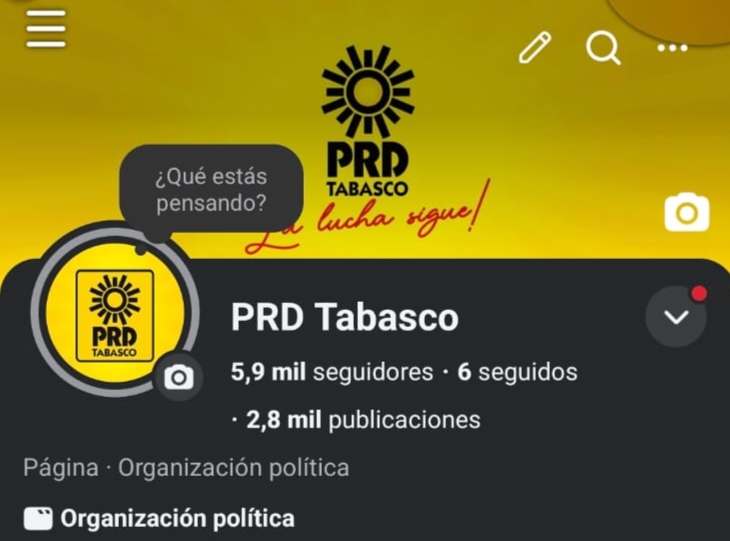Search within the PRD Tabasco page
Image resolution: width=730 pixels, height=541 pixels.
coord(603,47)
